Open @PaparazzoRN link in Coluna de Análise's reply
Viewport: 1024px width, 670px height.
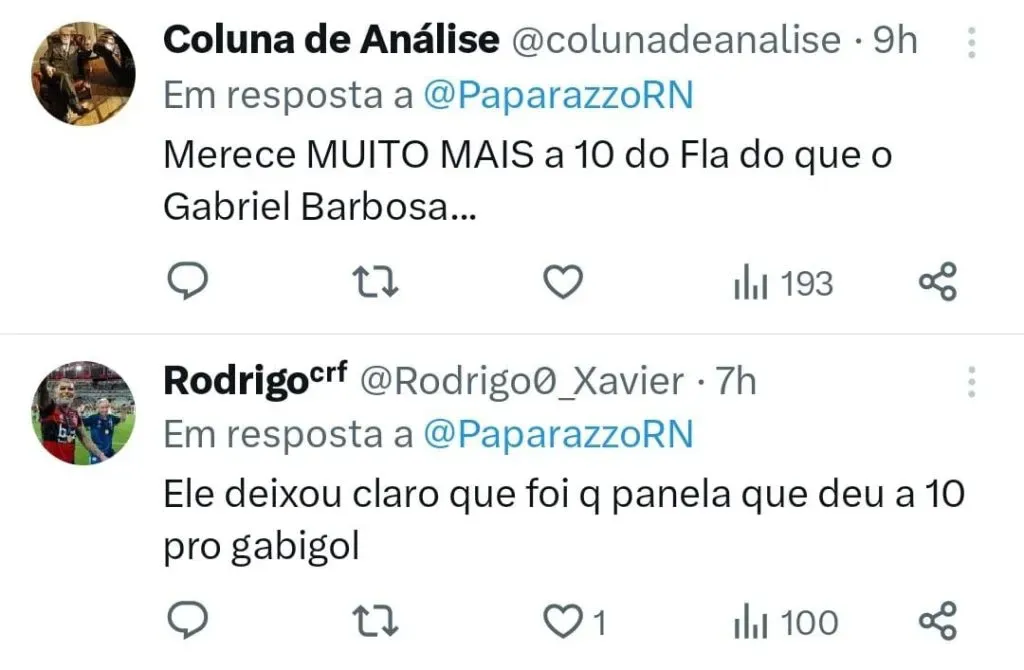(x=558, y=96)
